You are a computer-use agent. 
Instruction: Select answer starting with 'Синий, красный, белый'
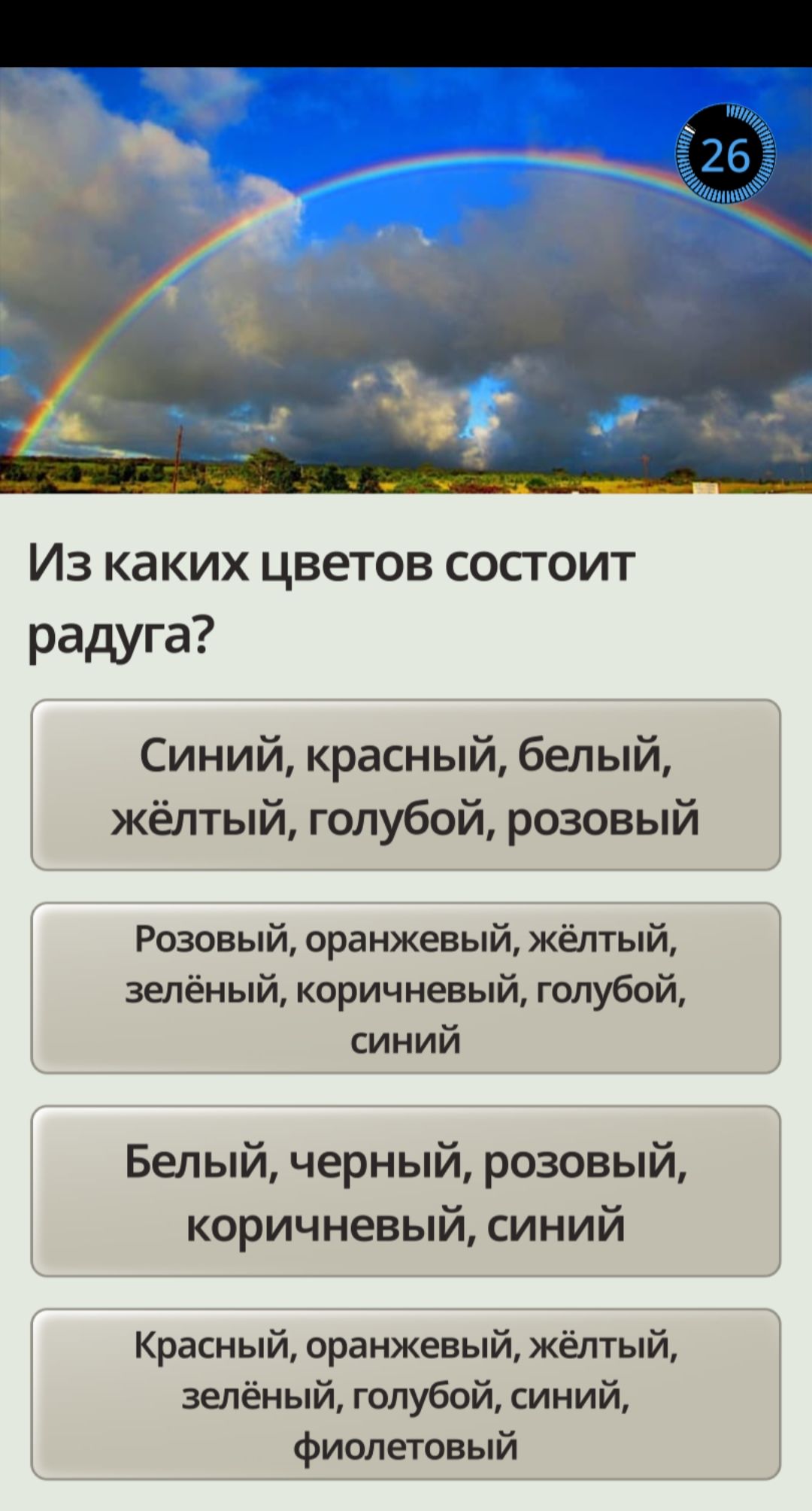(x=405, y=784)
